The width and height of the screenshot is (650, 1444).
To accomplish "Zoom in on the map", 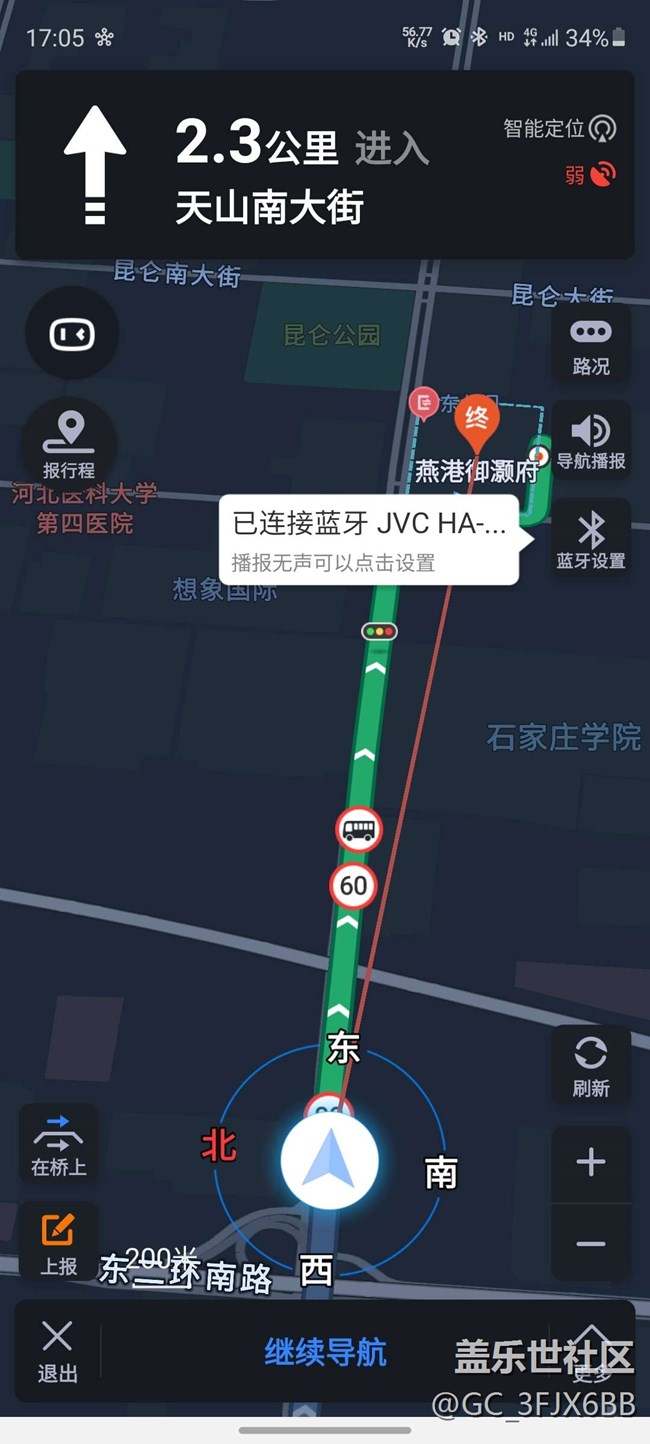I will click(591, 1162).
